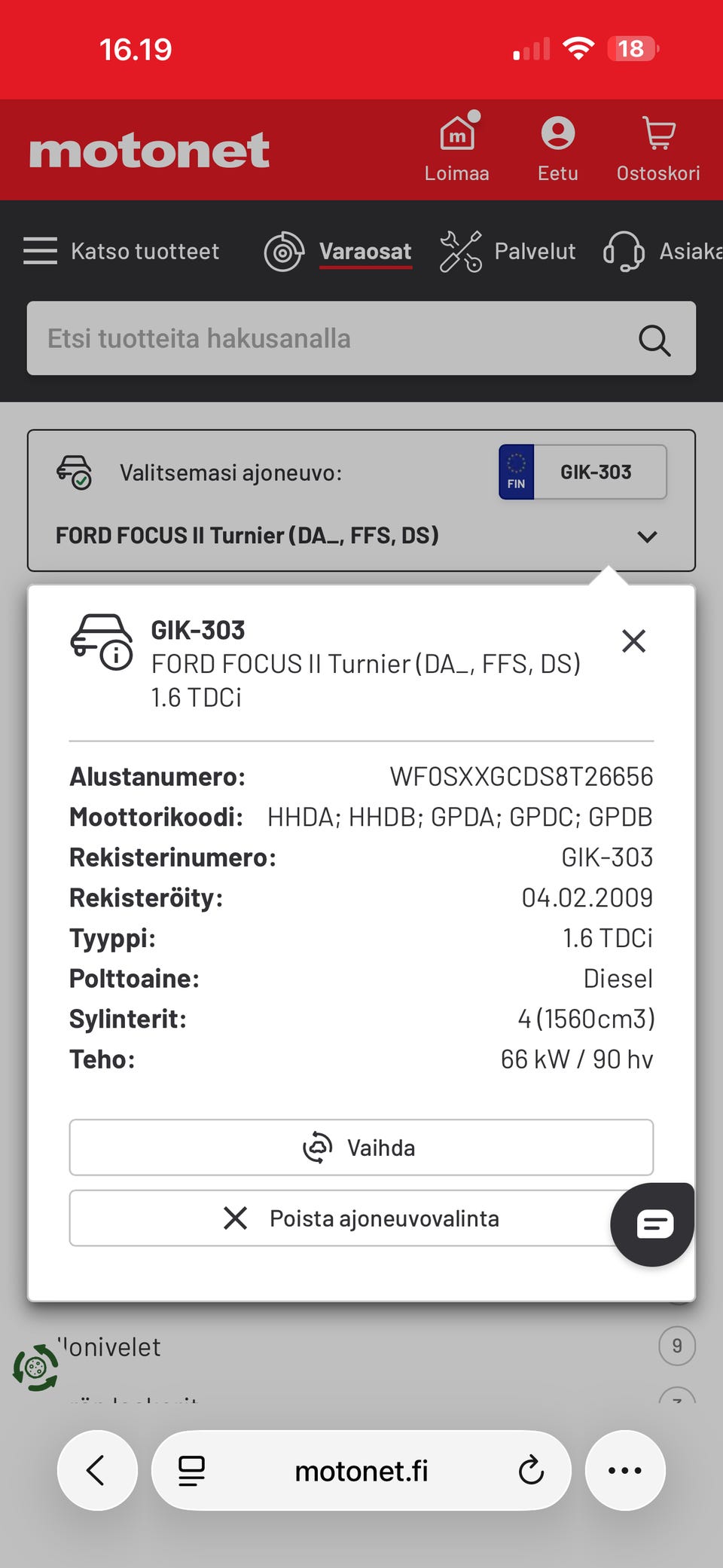Viewport: 723px width, 1568px height.
Task: Tap Vaihda to change the vehicle
Action: (361, 1148)
